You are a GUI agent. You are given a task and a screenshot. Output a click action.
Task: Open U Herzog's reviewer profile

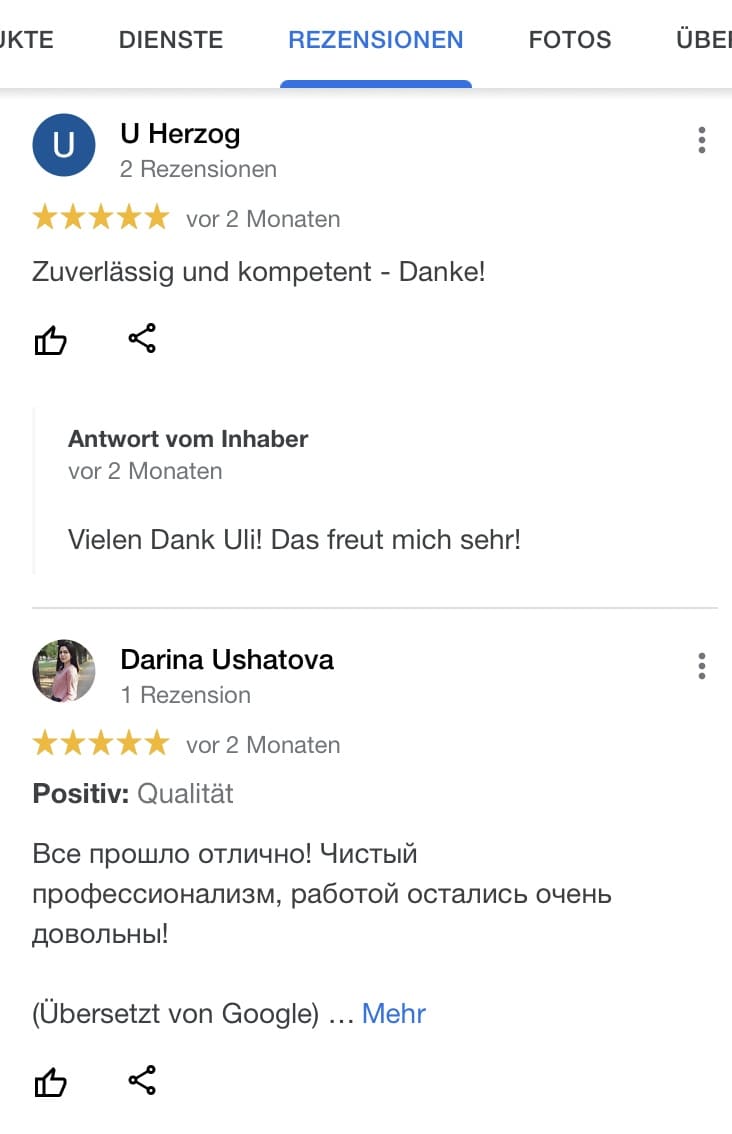(x=180, y=133)
